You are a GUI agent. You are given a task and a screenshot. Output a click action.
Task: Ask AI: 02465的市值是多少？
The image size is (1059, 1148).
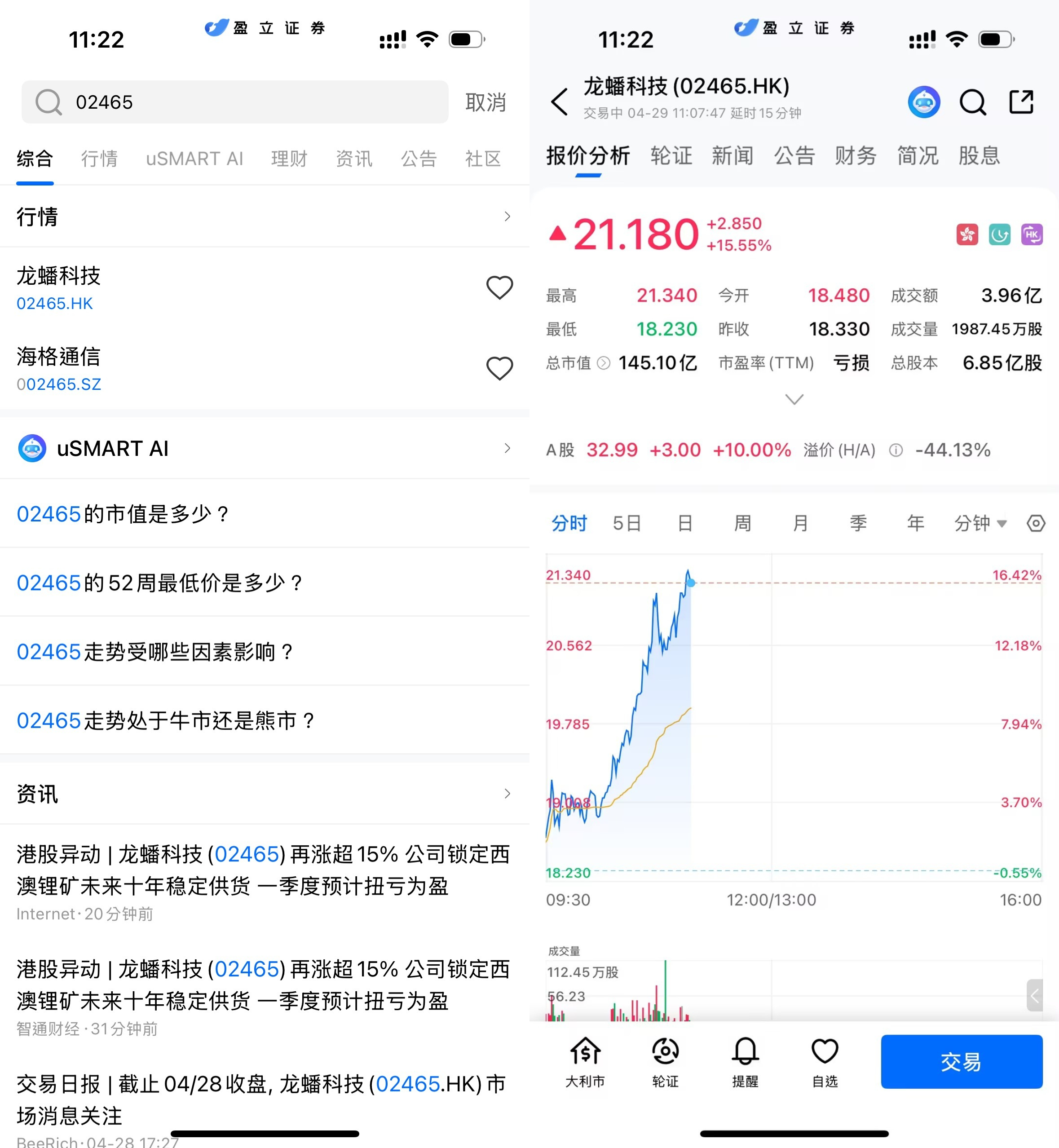[x=123, y=513]
